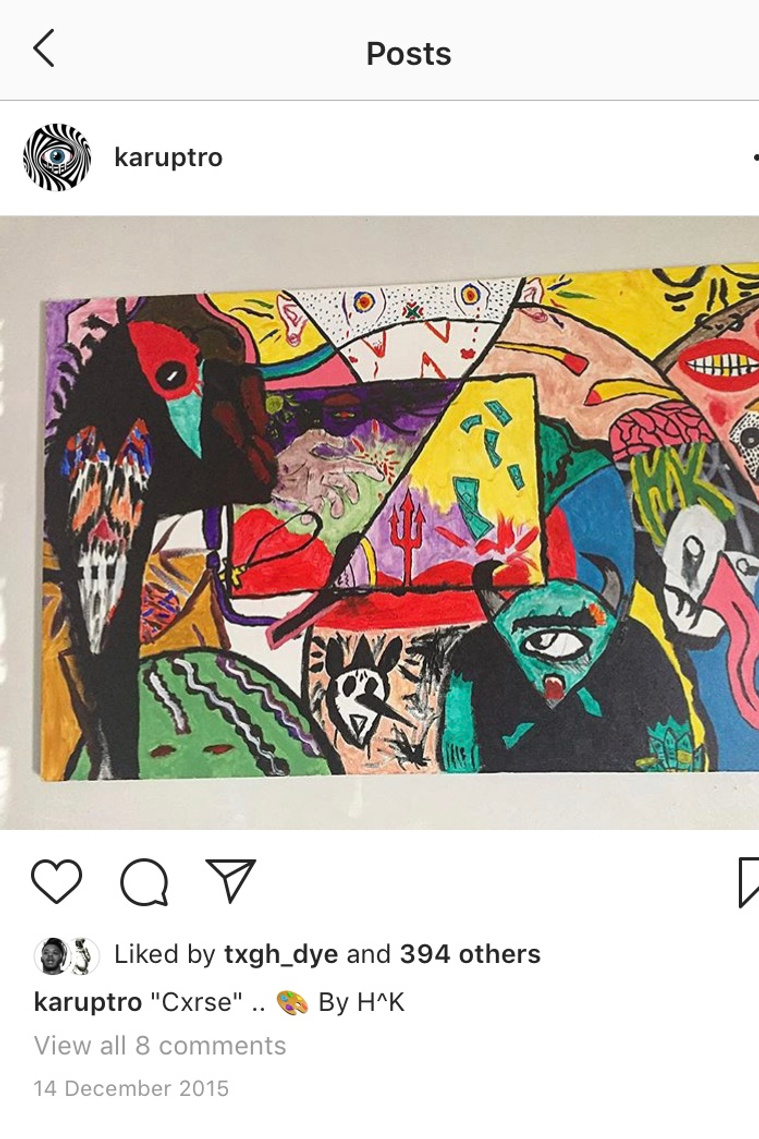Open the painting image post

click(x=380, y=522)
